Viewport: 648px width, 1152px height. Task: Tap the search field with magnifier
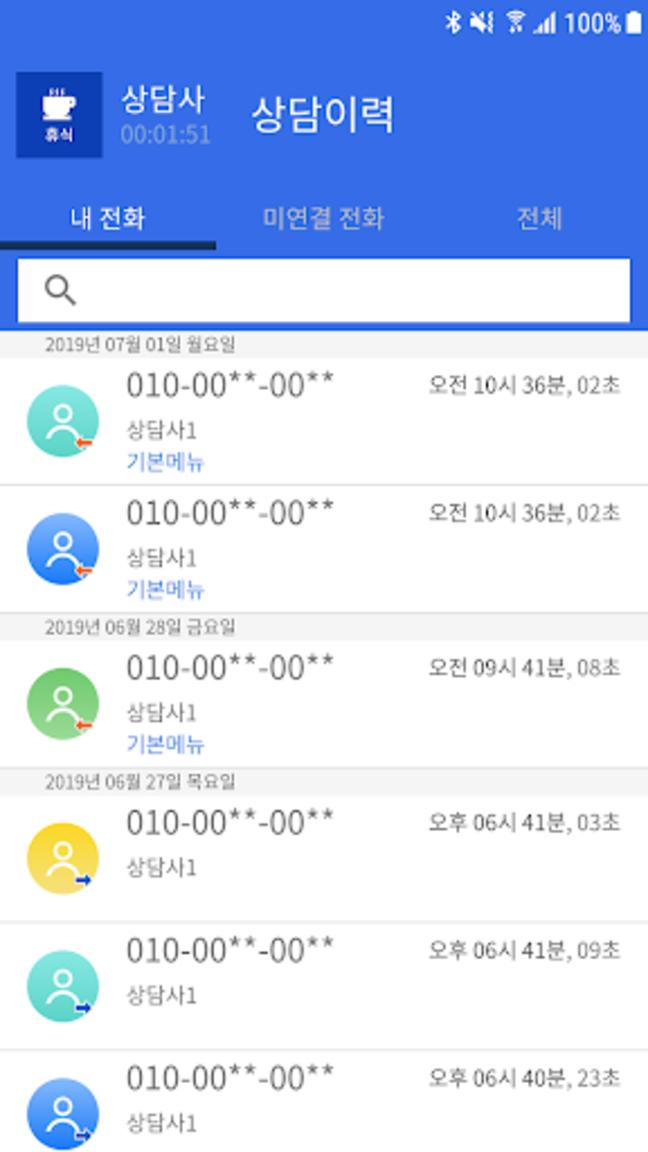(x=324, y=291)
